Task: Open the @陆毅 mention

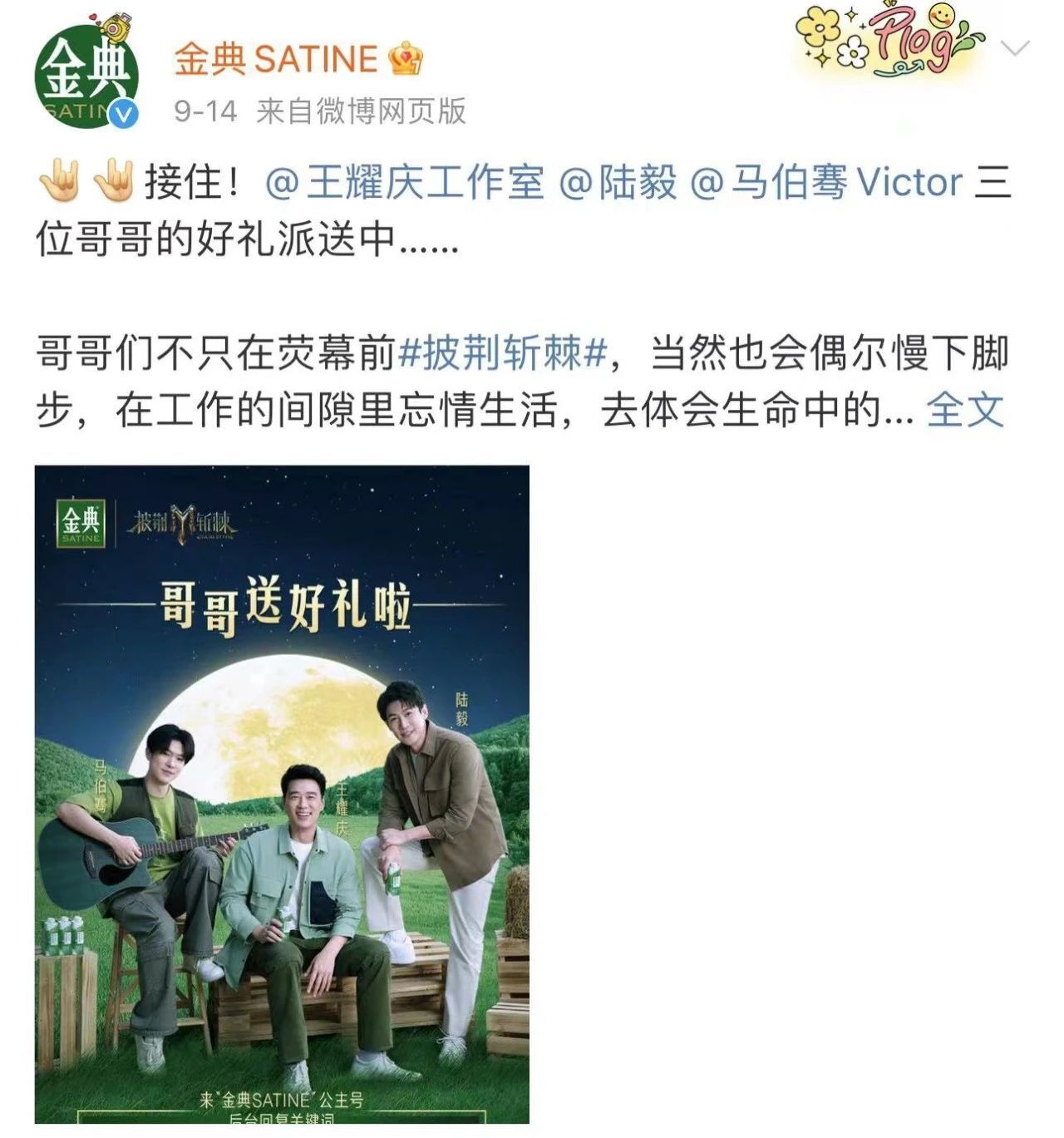Action: pos(618,183)
